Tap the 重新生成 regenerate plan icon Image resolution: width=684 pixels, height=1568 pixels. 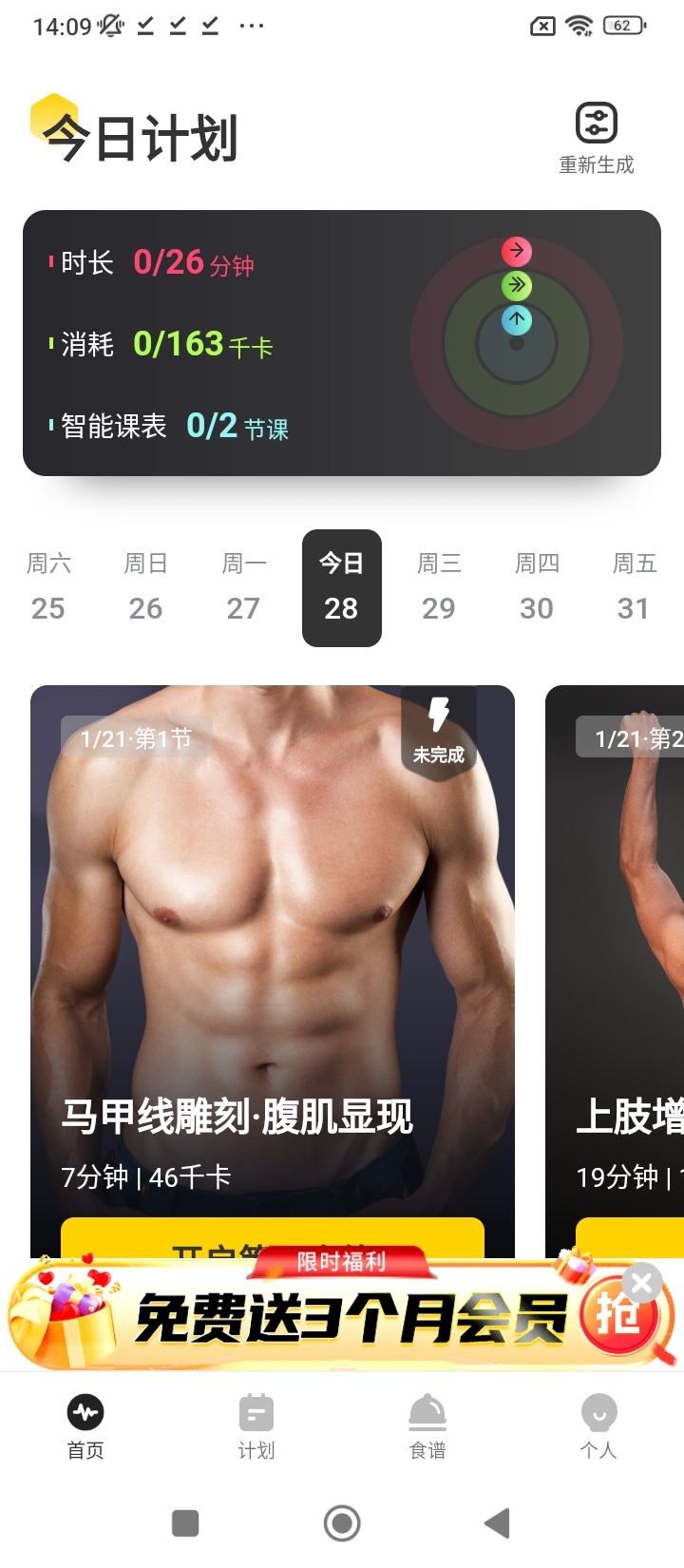pyautogui.click(x=597, y=124)
